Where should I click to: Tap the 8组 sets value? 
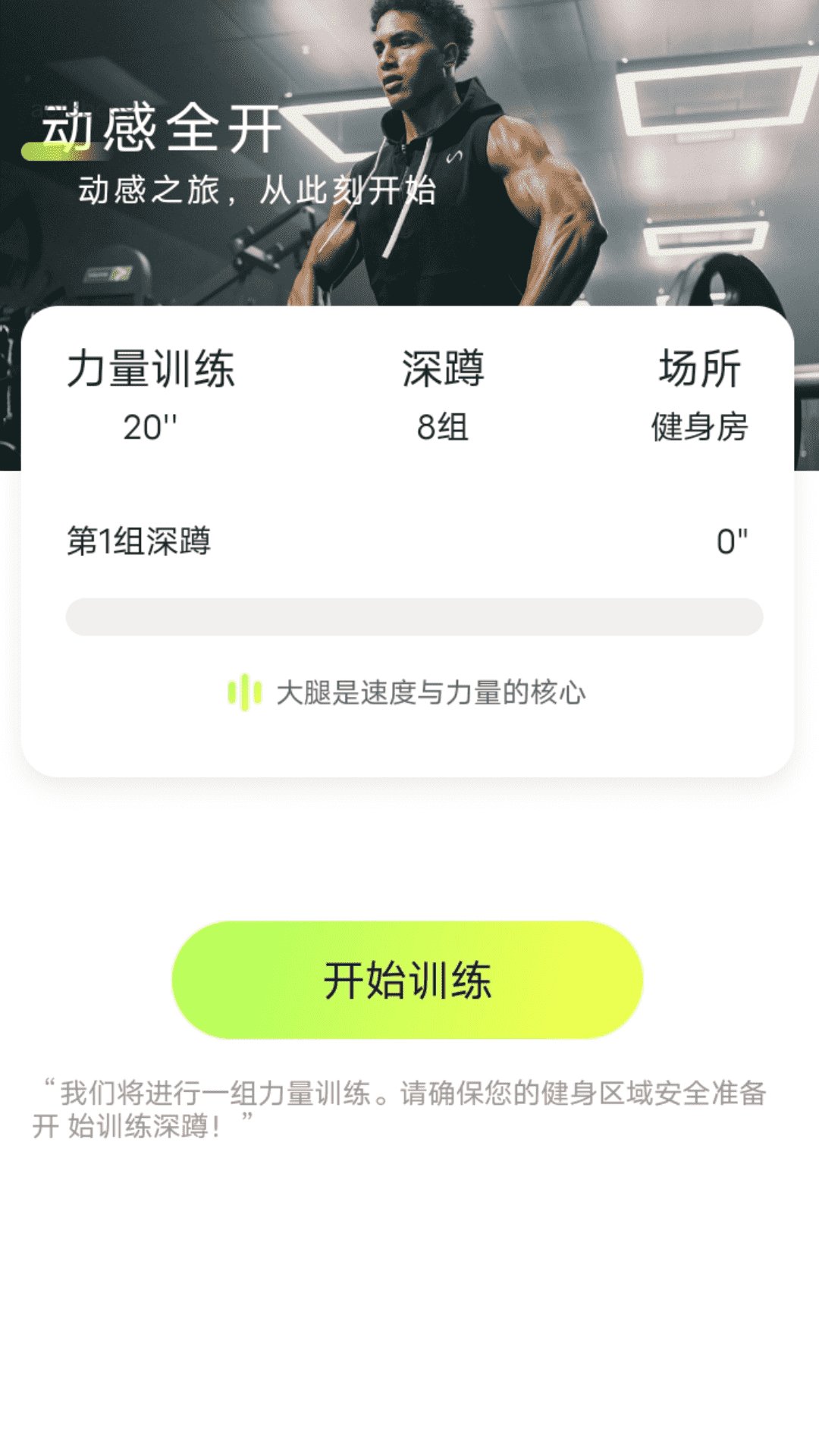coord(442,427)
